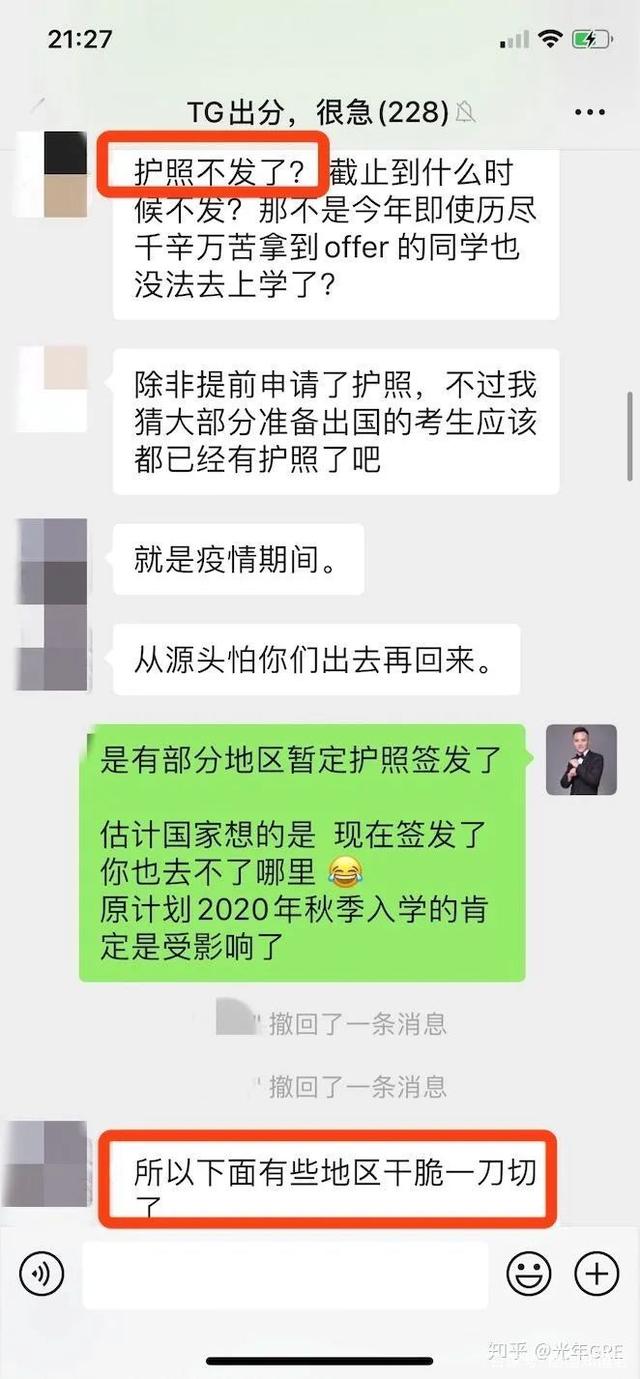Open the group chat details menu

click(591, 111)
